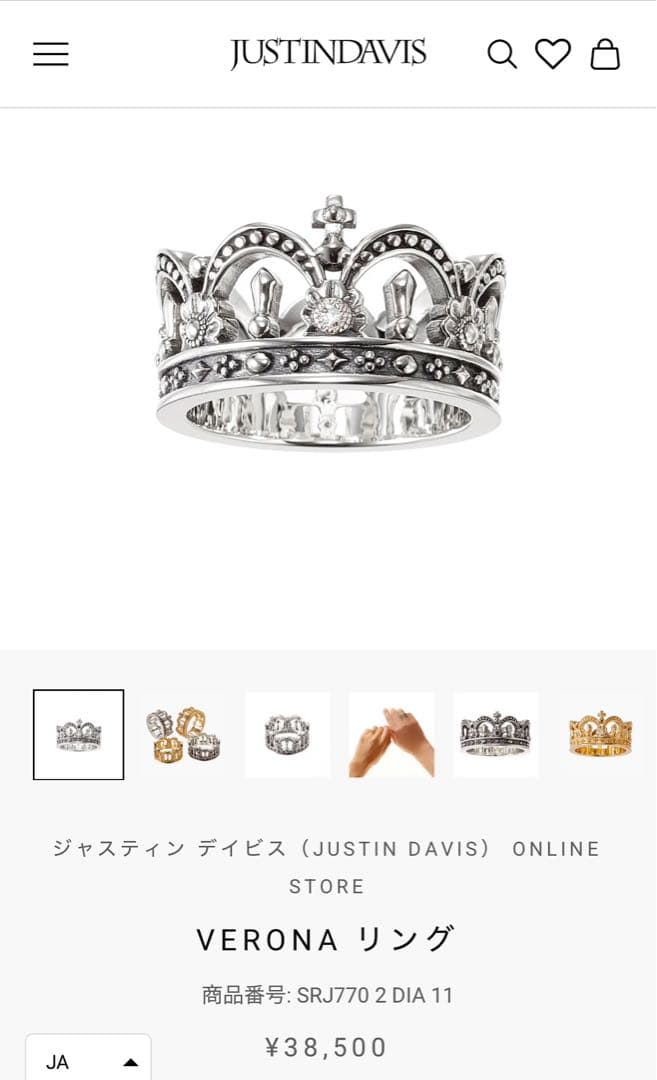Select the black stone crown ring thumbnail
The image size is (657, 1080).
(496, 735)
